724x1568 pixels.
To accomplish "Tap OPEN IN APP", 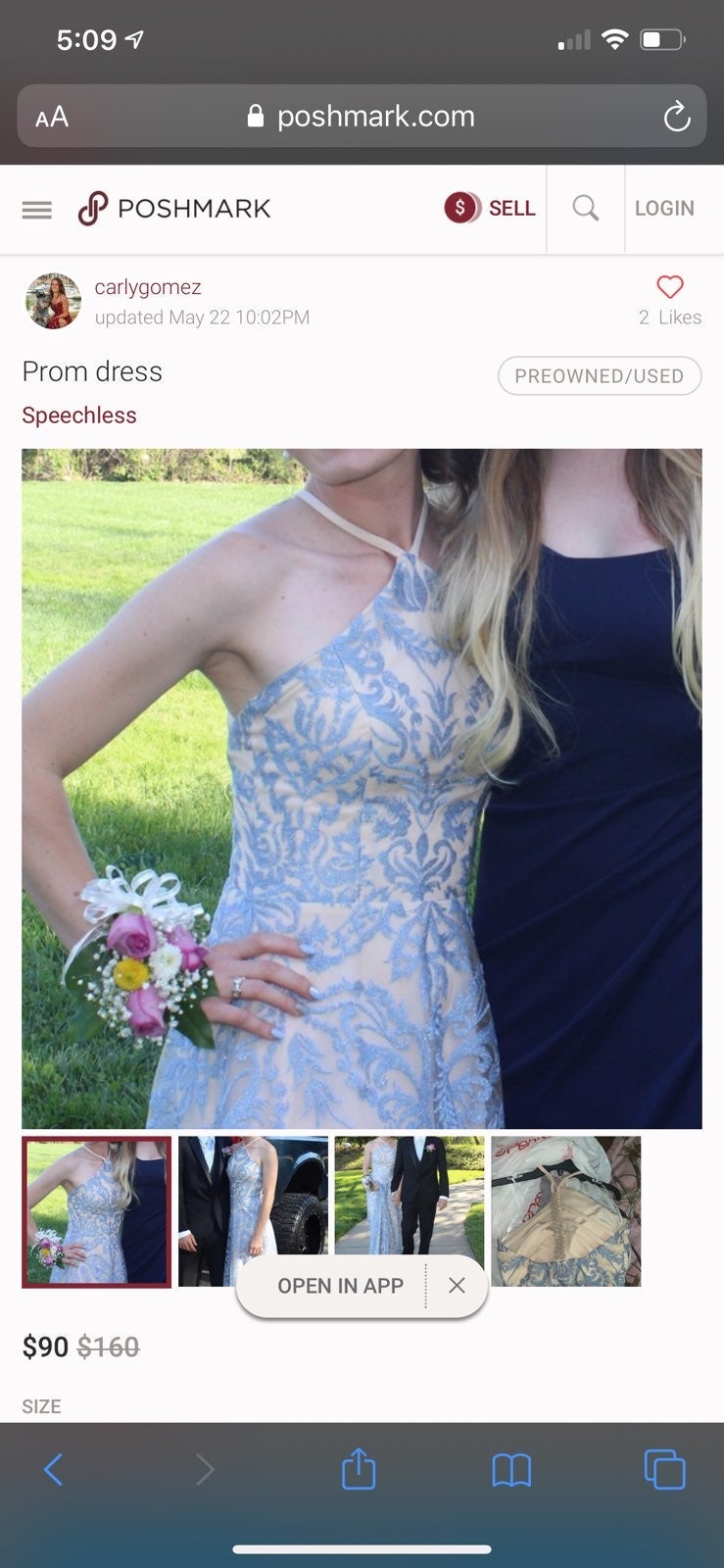I will 340,1286.
